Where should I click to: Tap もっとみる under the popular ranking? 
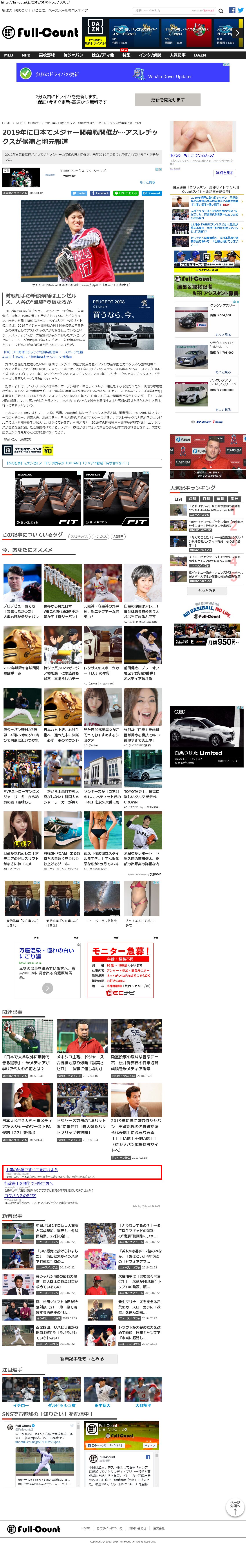(206, 590)
